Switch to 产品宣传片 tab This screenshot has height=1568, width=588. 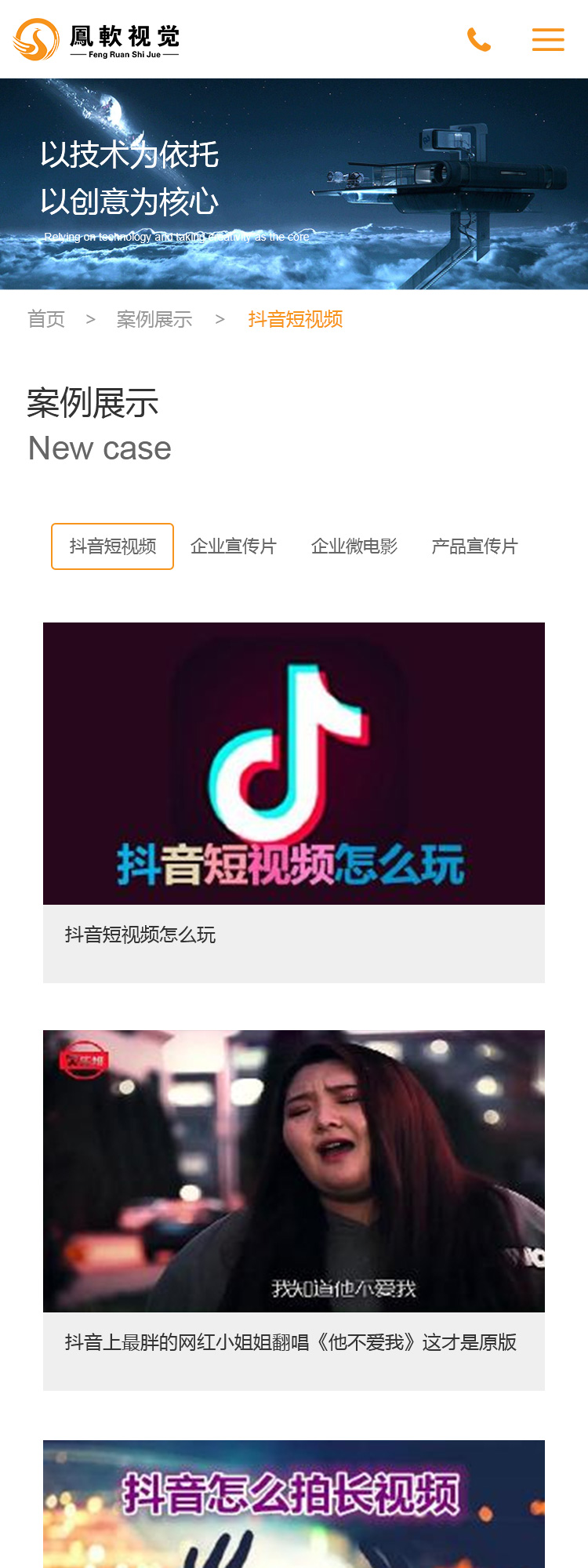point(475,546)
